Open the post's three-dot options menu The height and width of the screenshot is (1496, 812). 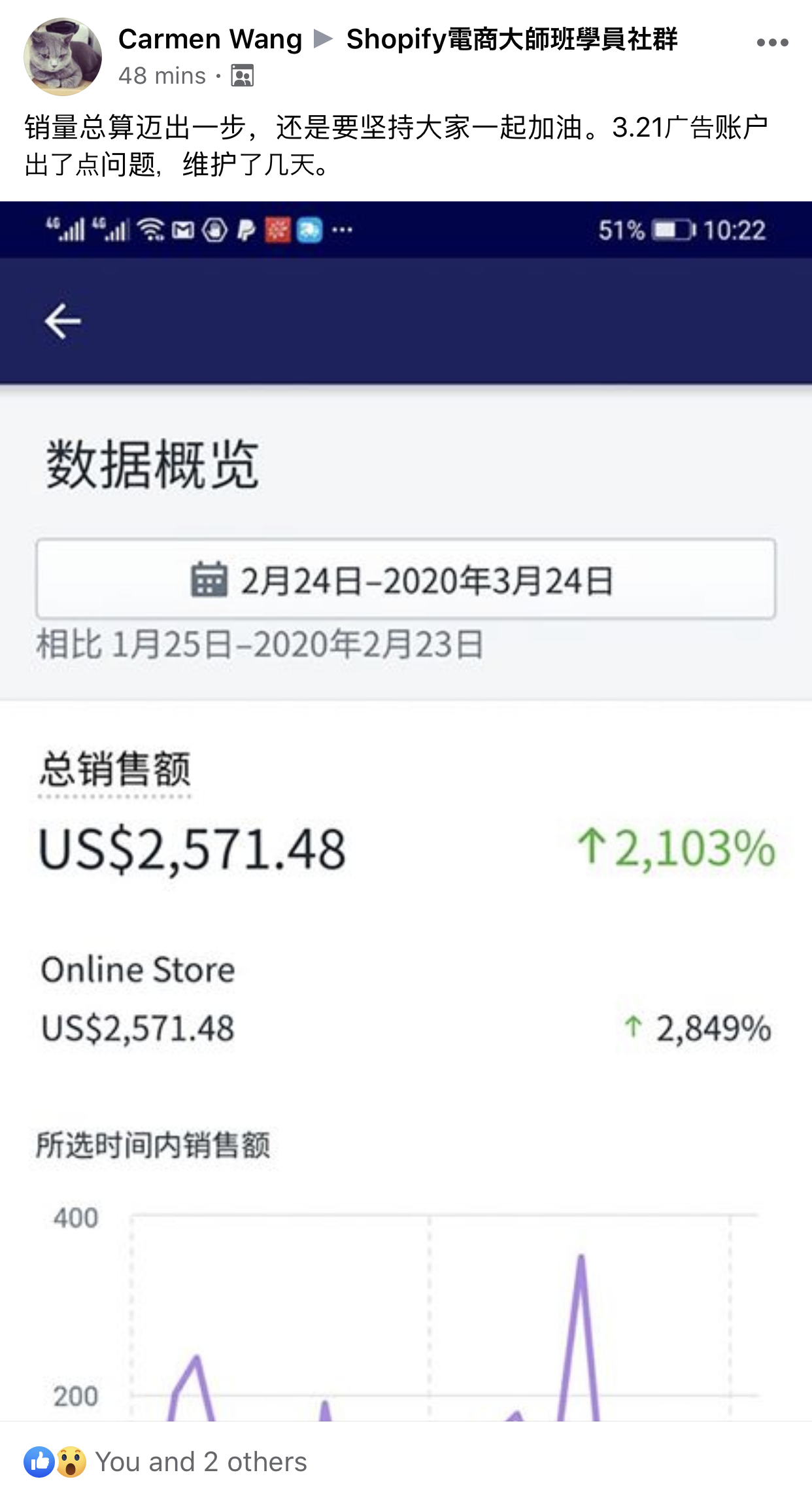[x=772, y=43]
